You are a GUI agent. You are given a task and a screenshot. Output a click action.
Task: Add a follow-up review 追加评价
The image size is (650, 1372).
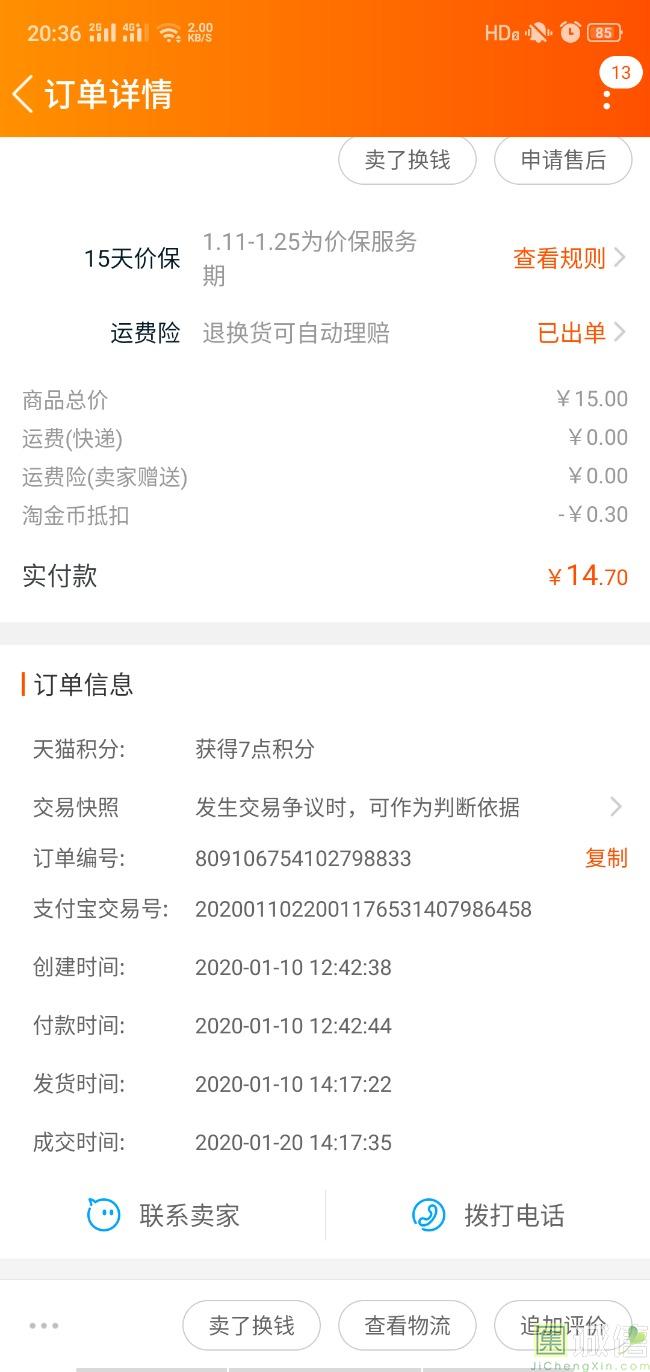click(x=563, y=1325)
